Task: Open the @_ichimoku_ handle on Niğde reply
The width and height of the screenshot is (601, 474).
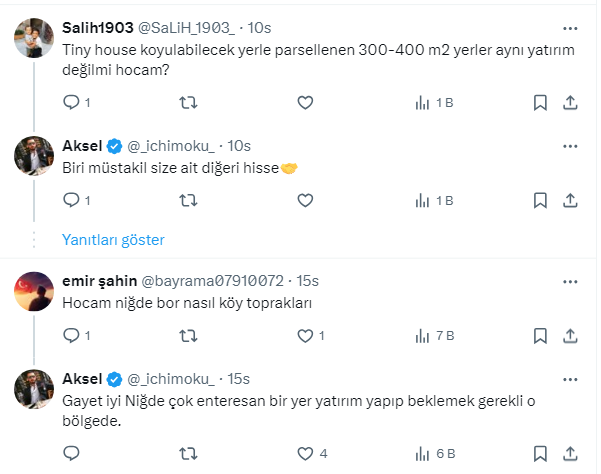Action: [x=171, y=378]
